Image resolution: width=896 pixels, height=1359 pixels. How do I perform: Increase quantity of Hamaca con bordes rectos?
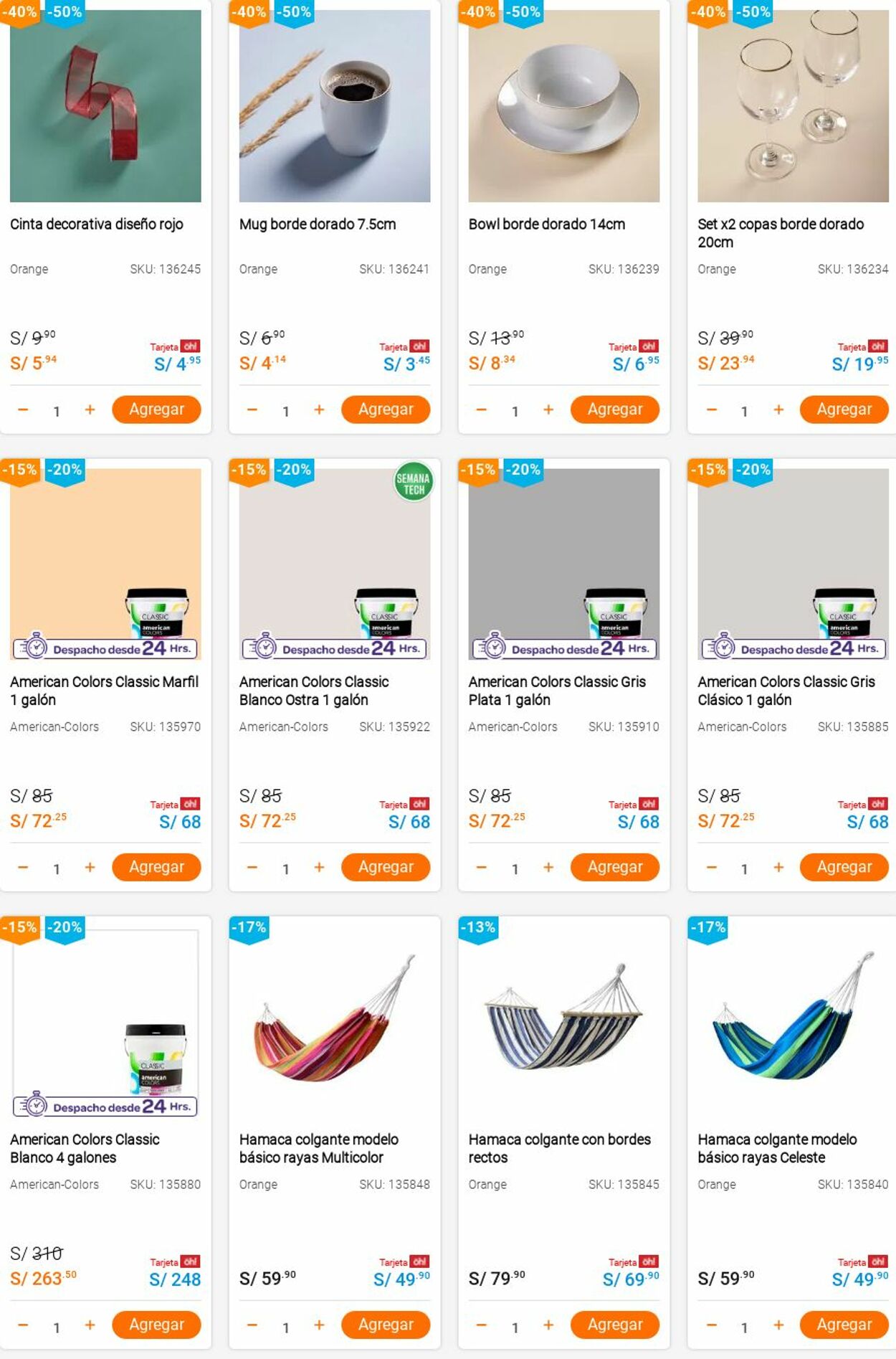[548, 1325]
